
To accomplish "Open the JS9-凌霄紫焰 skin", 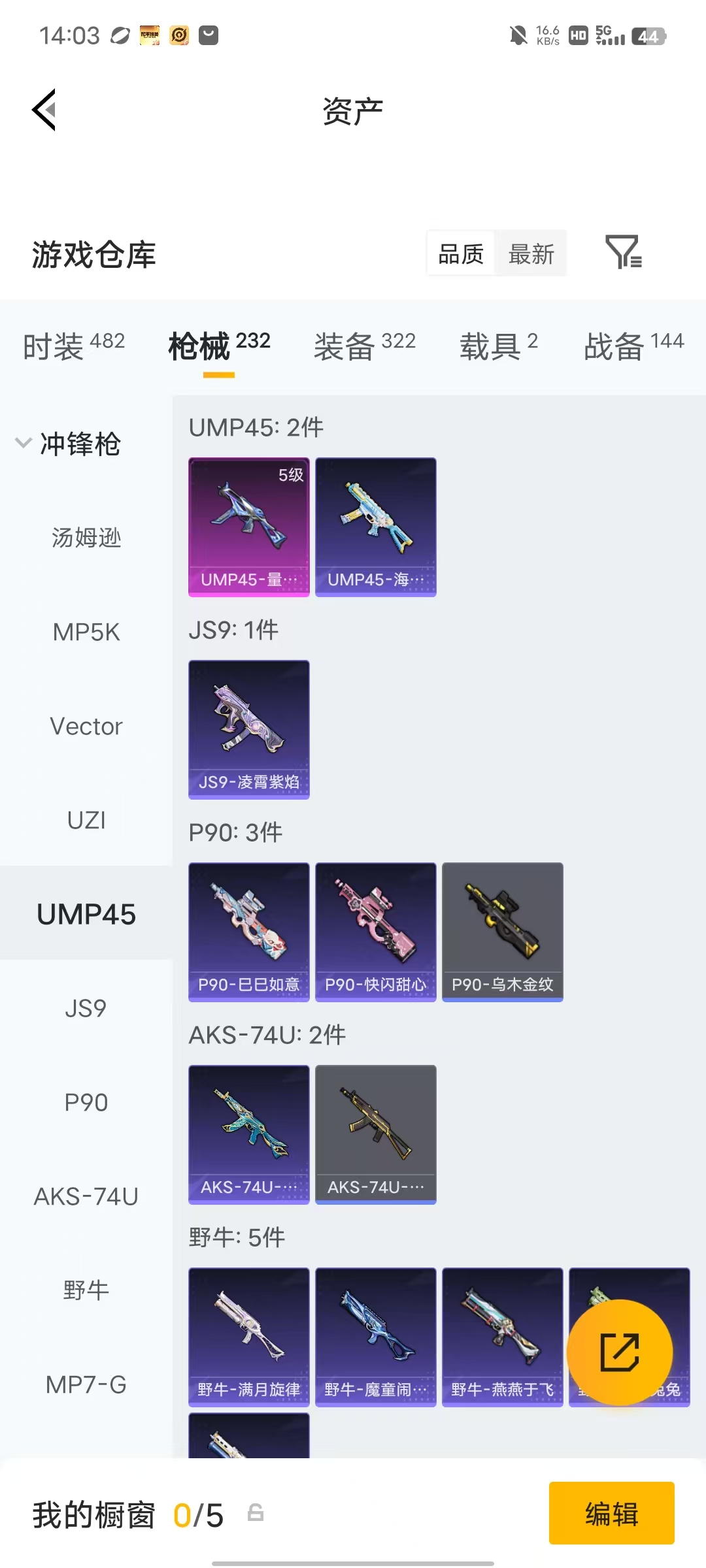I will coord(249,729).
